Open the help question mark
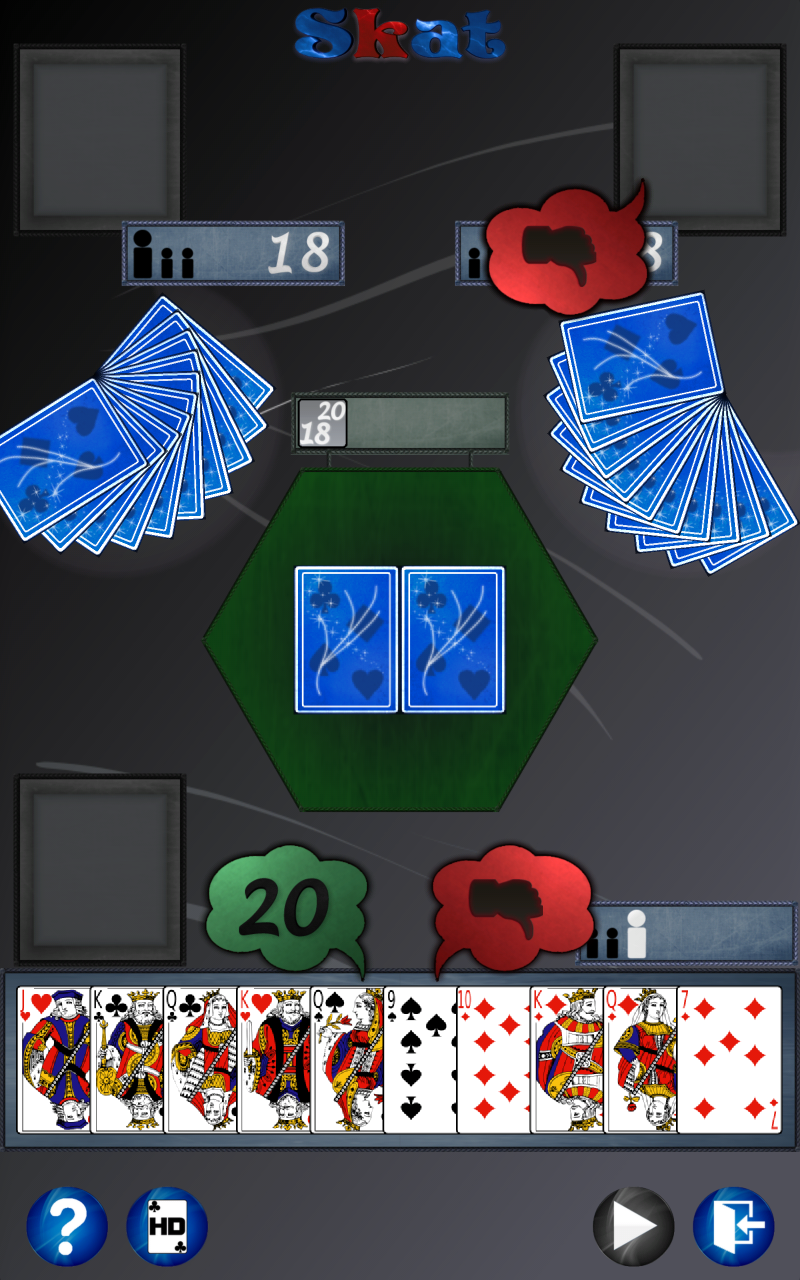The width and height of the screenshot is (800, 1280). click(x=66, y=1226)
